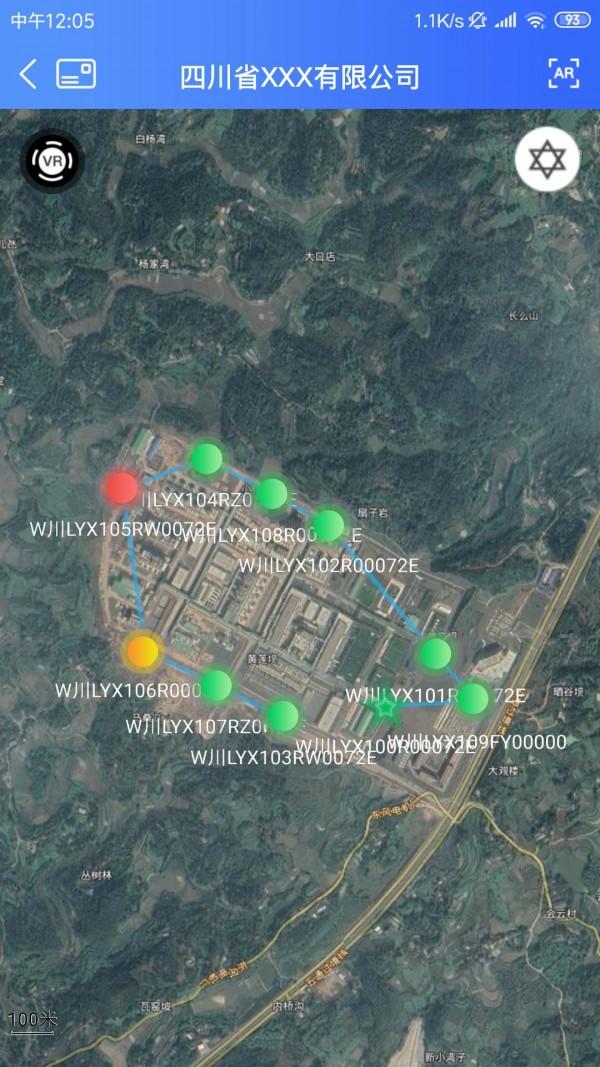
Task: Select the green marker LYX109FY00000
Action: [x=474, y=698]
